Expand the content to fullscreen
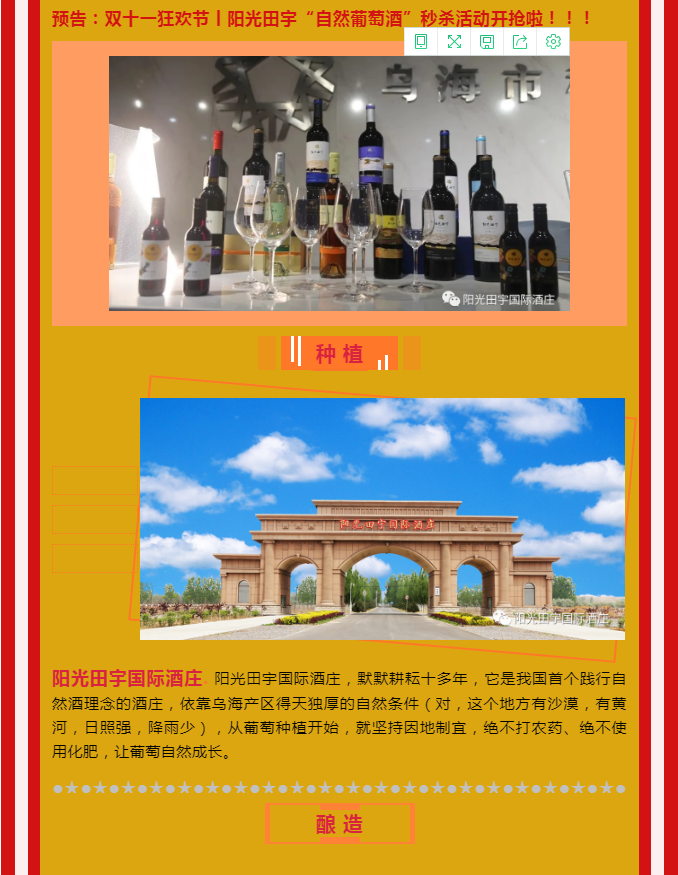This screenshot has height=875, width=678. point(454,41)
